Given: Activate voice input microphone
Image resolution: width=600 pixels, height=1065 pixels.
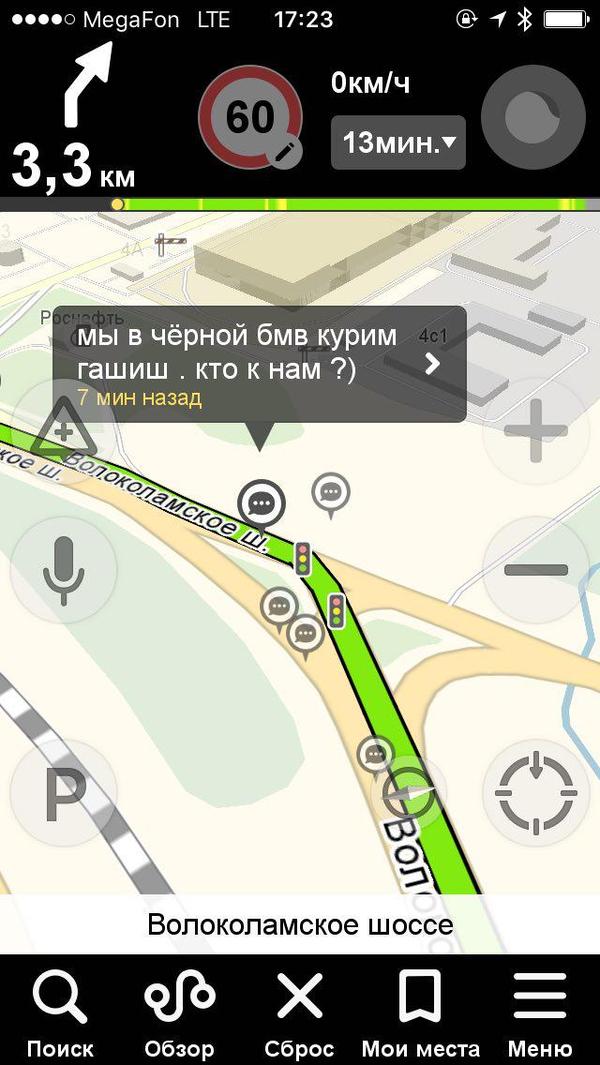Looking at the screenshot, I should [63, 569].
